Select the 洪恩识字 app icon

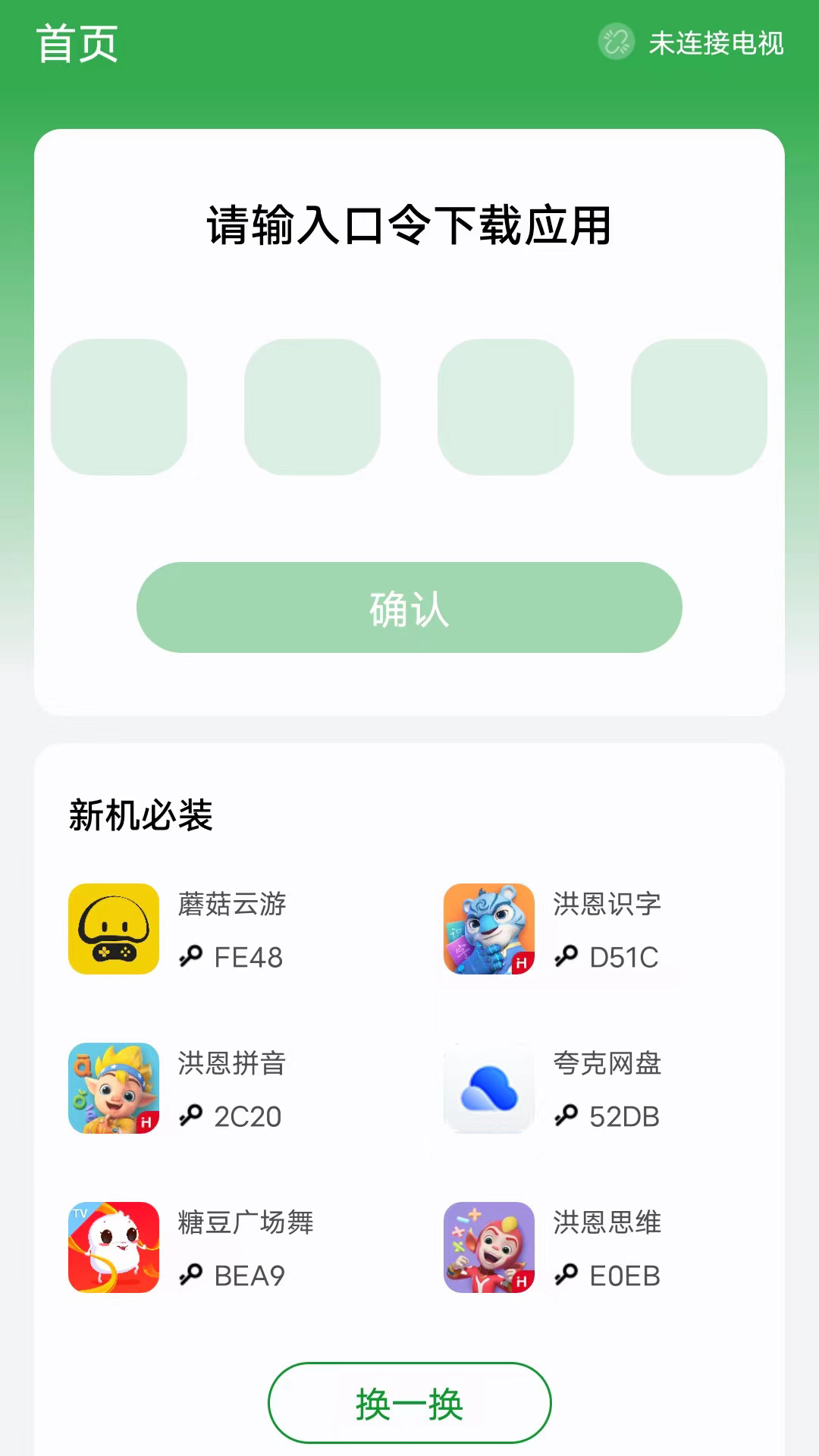click(488, 929)
